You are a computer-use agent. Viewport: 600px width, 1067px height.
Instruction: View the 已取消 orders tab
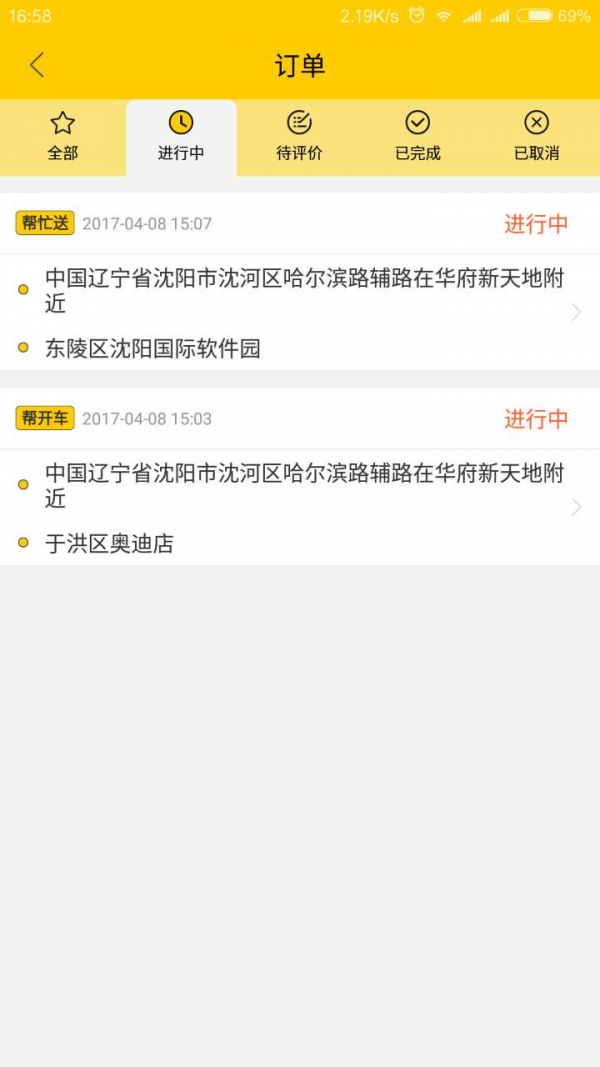pos(537,137)
